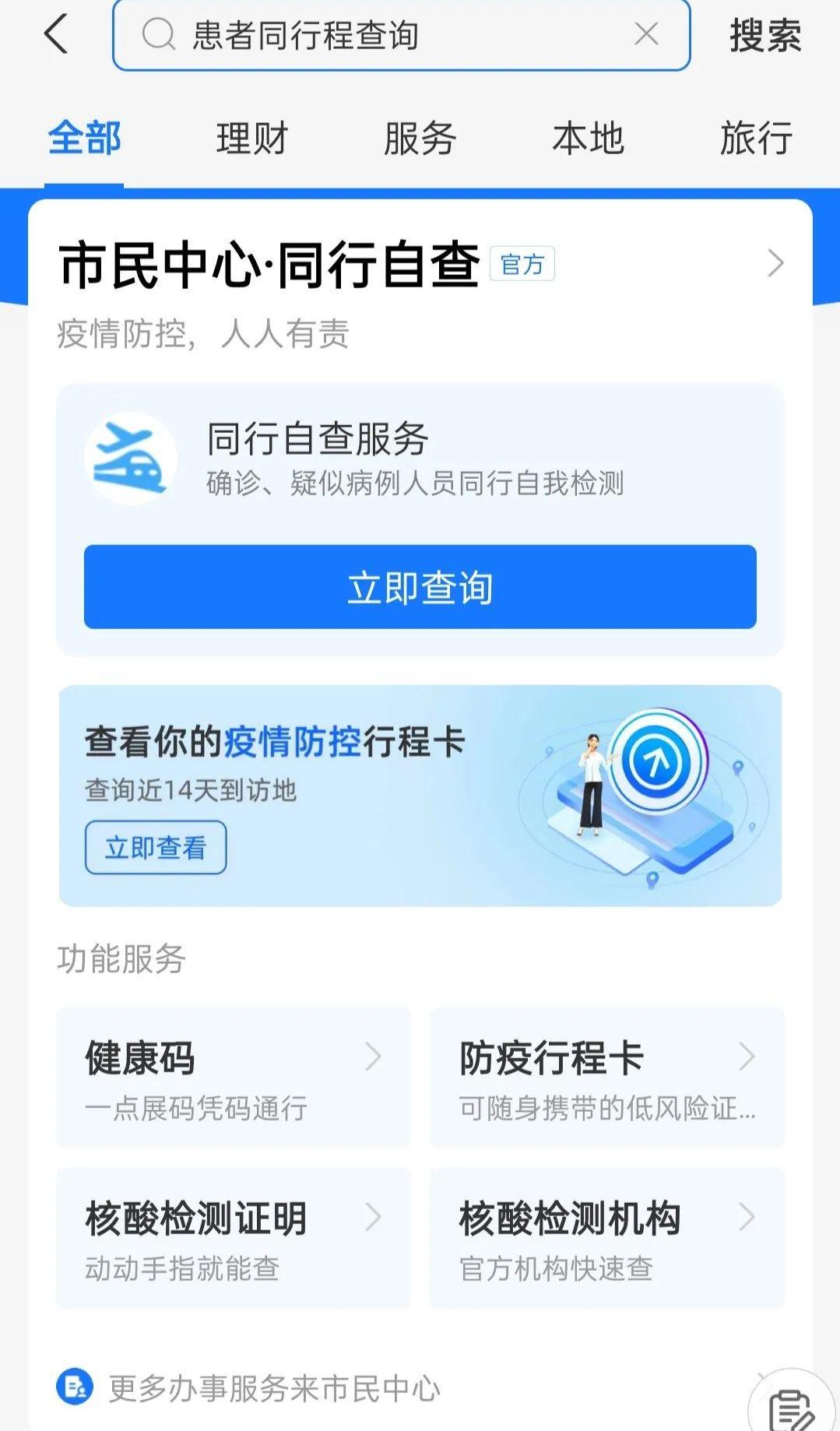Switch to the 理财 tab
The image size is (840, 1431).
(251, 139)
